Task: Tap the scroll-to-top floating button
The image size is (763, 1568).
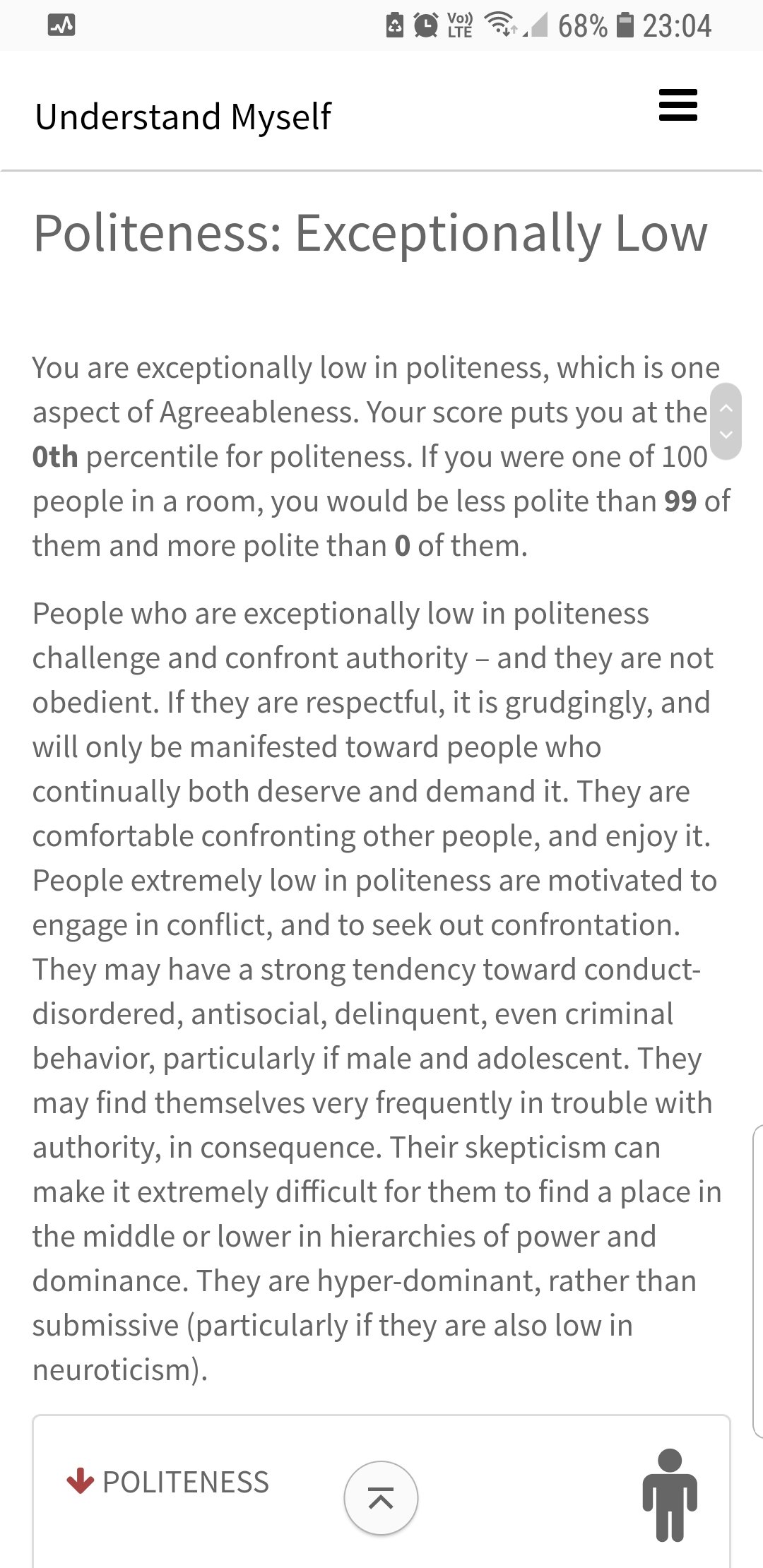Action: pos(381,1498)
